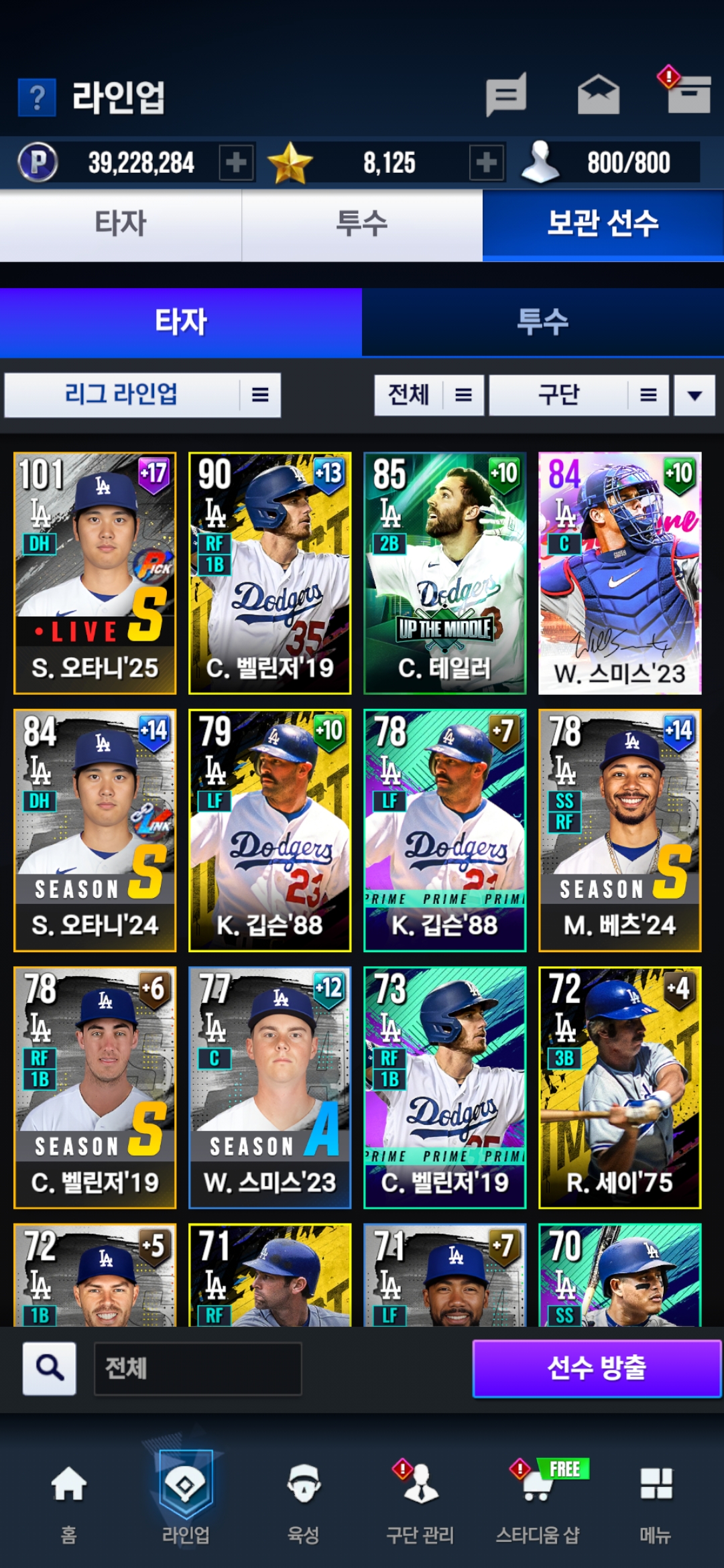Open the S. 오타니'25 player card
This screenshot has width=724, height=1568.
95,573
